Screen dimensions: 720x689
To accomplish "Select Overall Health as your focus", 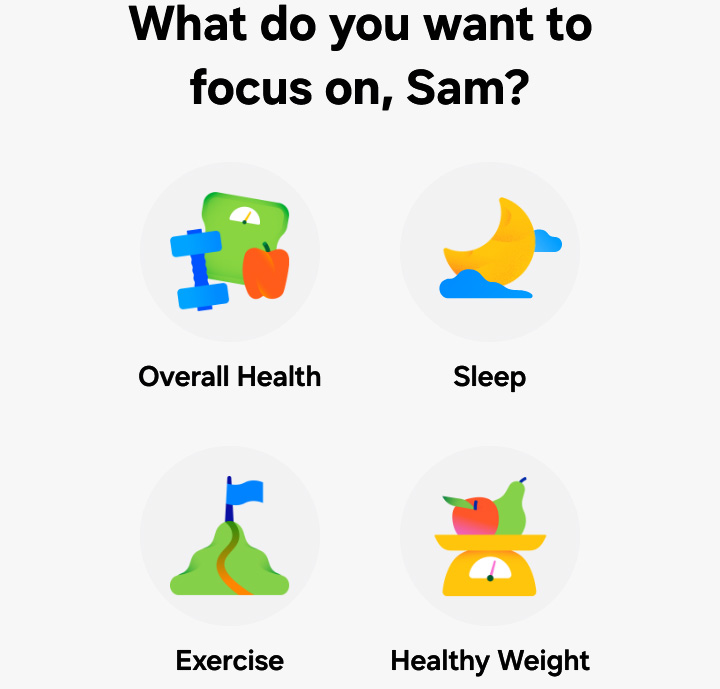I will point(230,252).
